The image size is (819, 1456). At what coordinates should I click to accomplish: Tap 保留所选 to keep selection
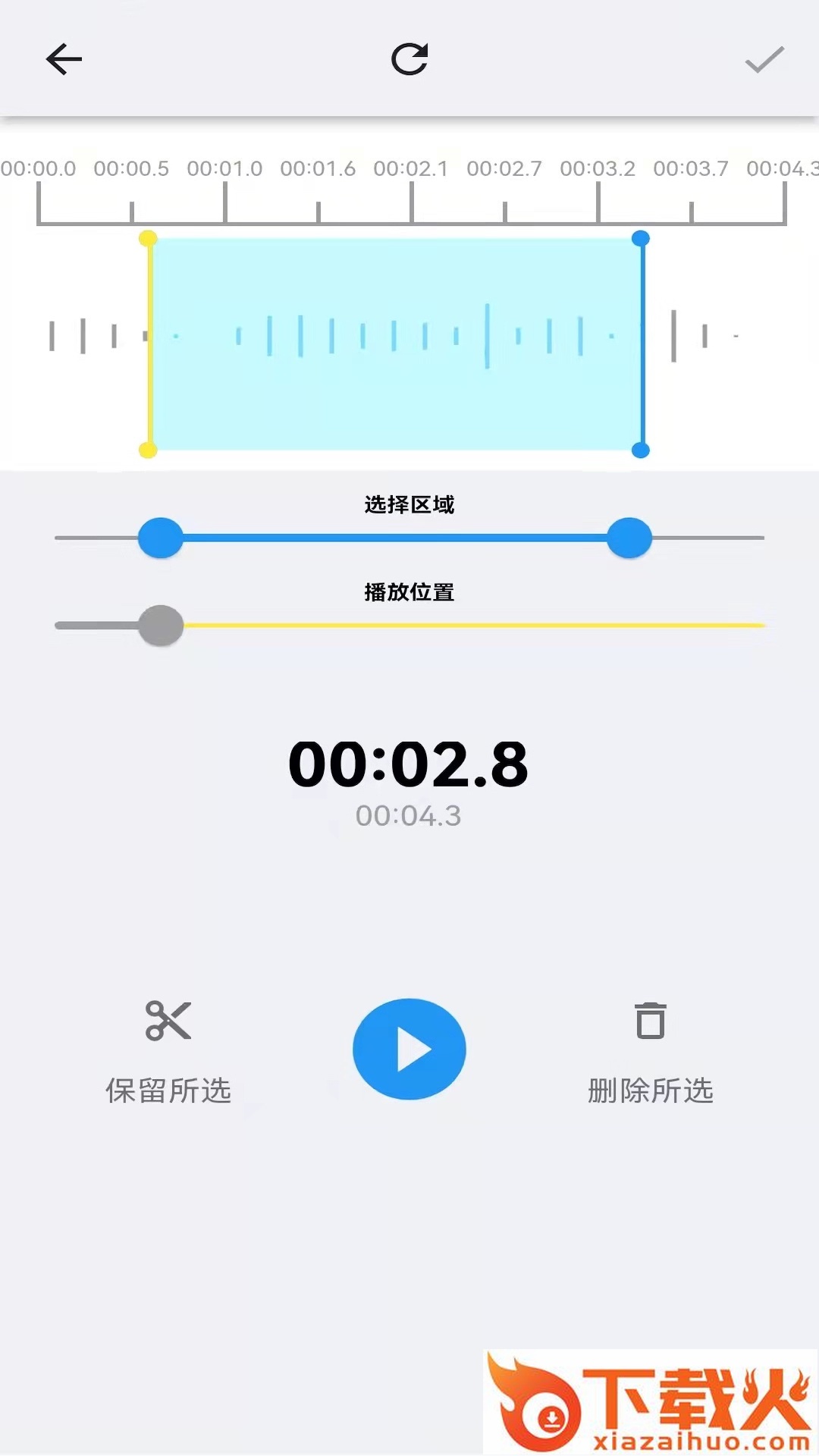pyautogui.click(x=168, y=1050)
